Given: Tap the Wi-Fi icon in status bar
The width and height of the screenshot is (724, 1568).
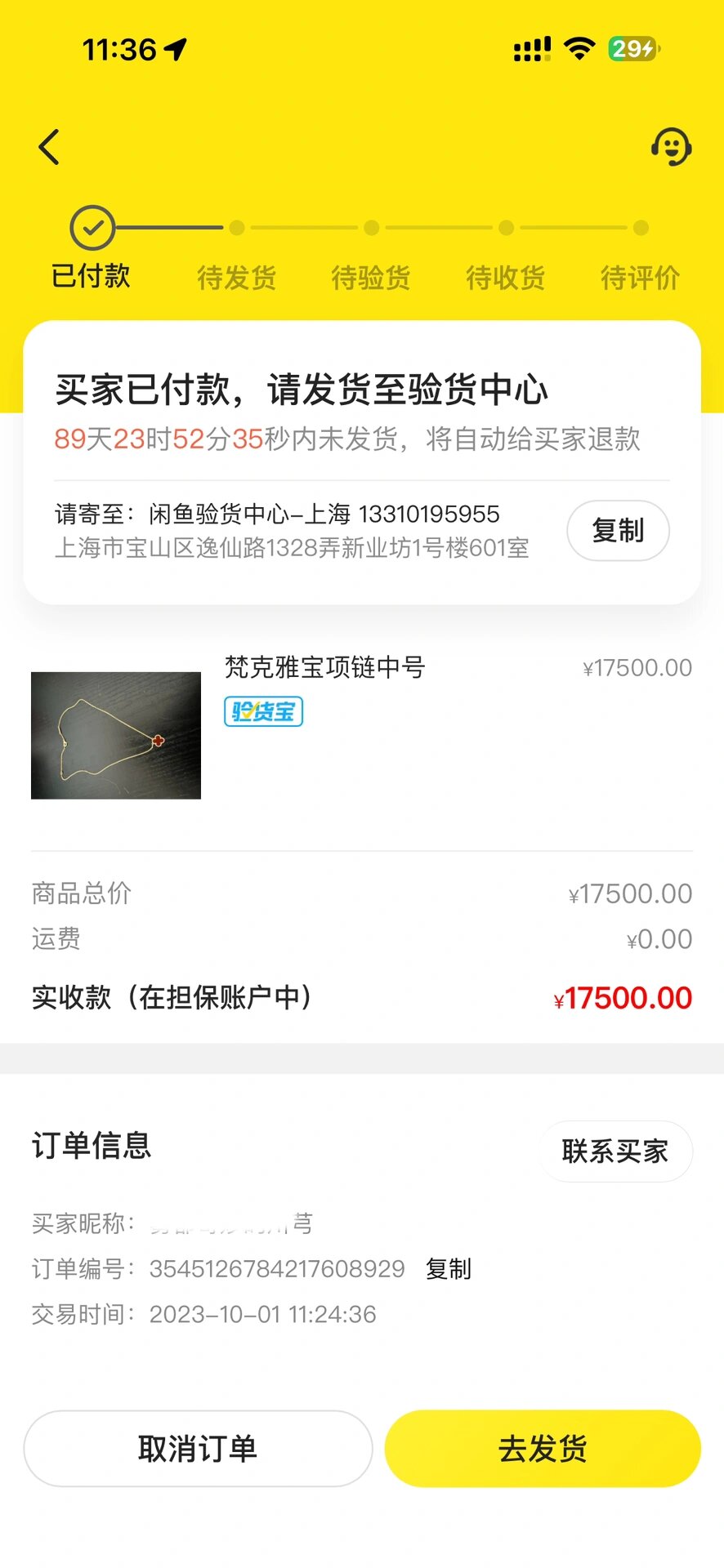Looking at the screenshot, I should (579, 48).
